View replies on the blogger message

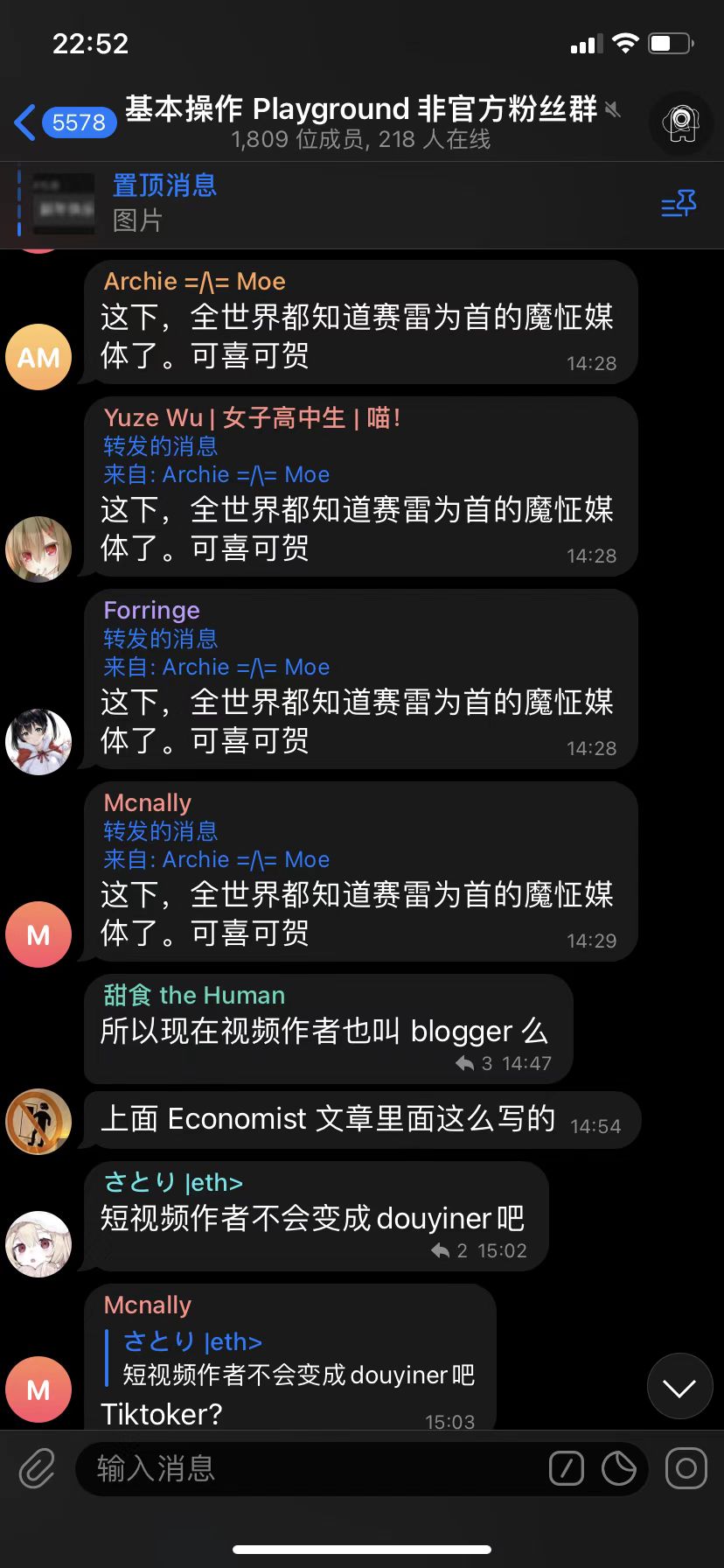[x=475, y=1063]
